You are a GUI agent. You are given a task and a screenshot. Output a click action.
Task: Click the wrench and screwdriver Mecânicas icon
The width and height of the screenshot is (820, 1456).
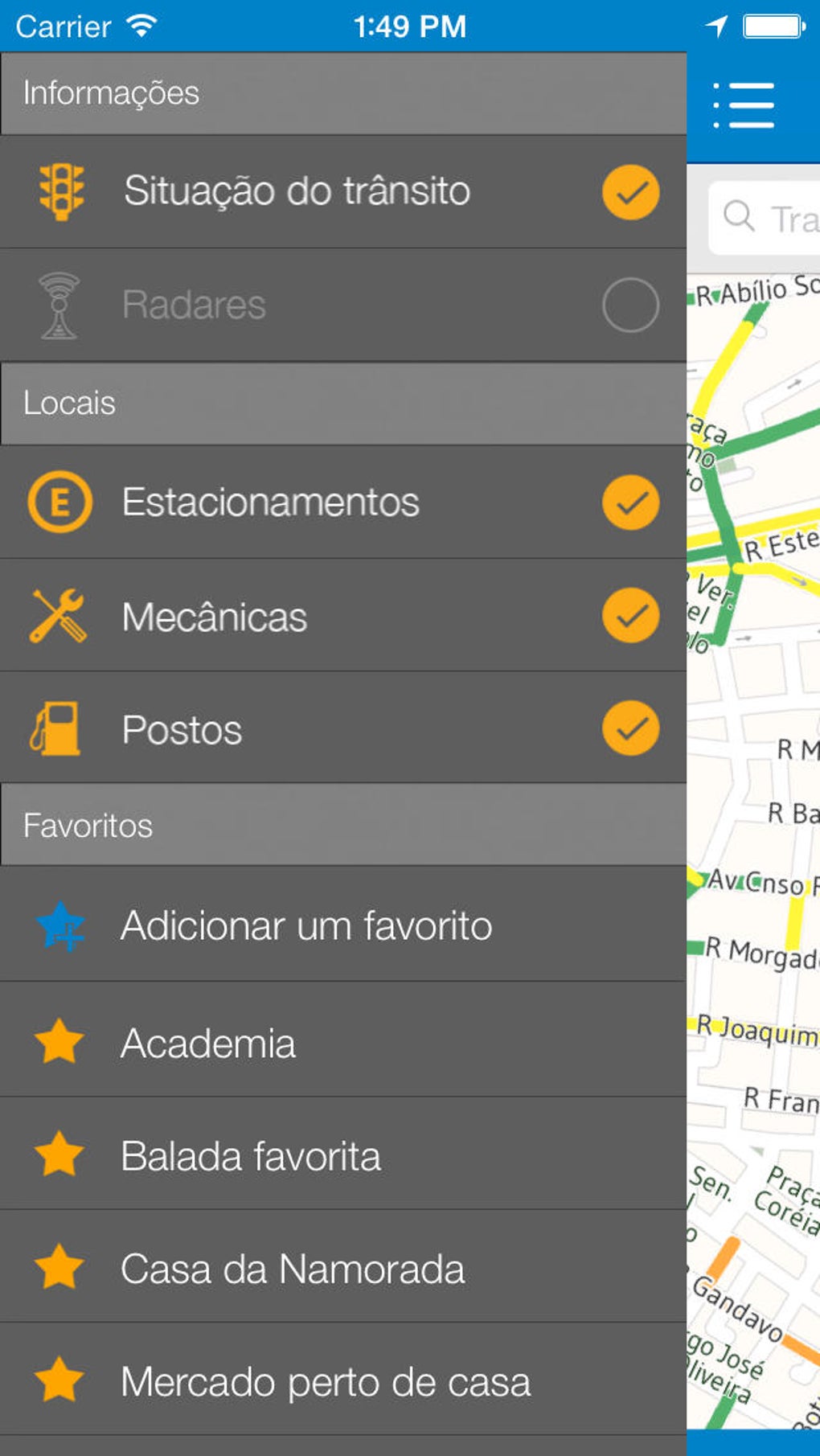click(x=56, y=615)
